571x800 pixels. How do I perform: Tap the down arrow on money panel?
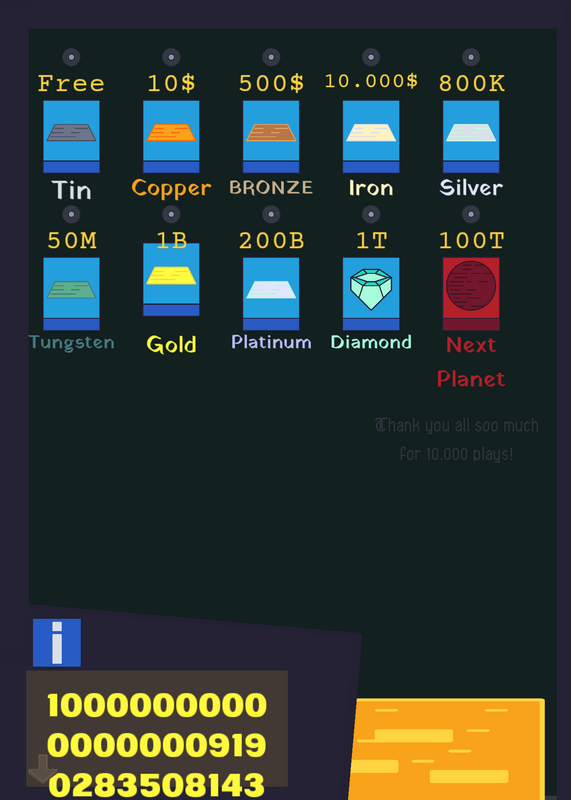(x=42, y=769)
